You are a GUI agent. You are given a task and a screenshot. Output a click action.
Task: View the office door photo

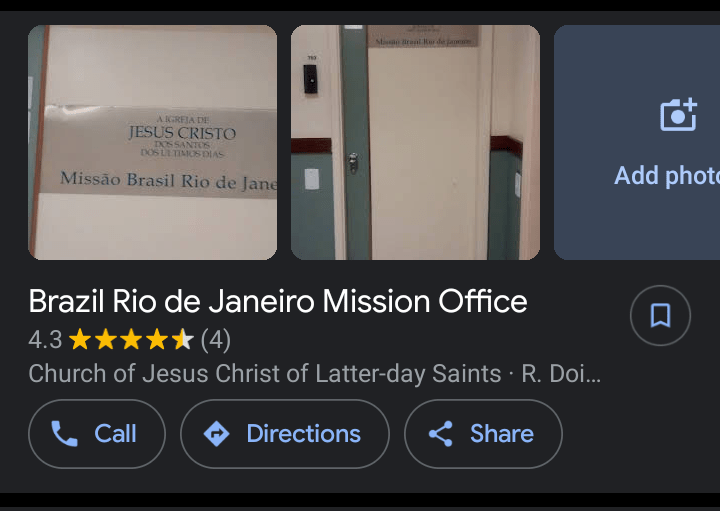[x=415, y=143]
